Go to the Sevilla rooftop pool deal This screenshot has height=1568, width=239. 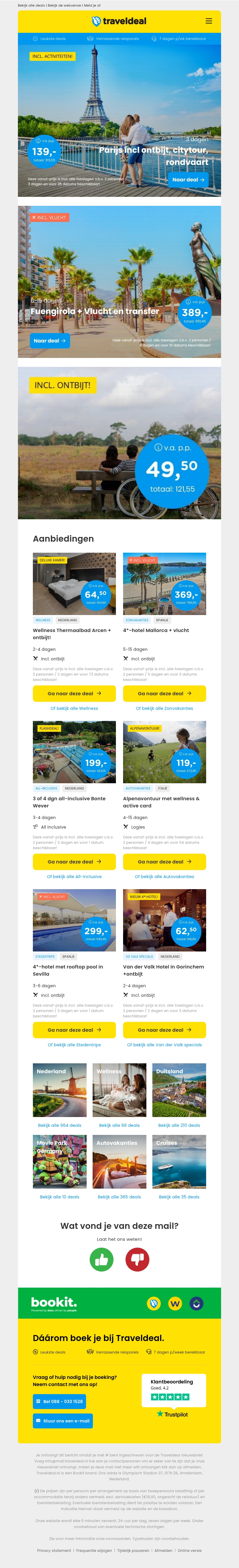click(74, 1030)
